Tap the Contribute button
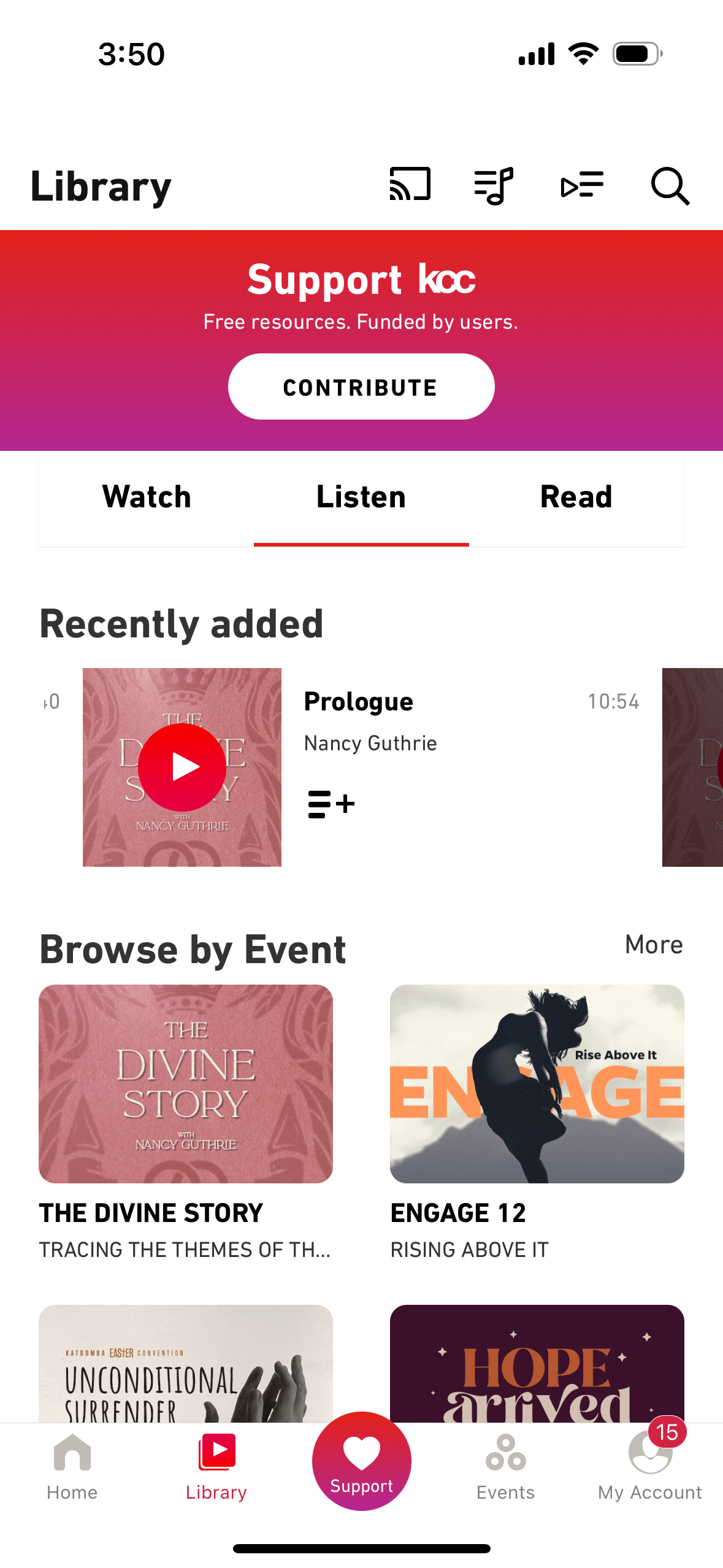The width and height of the screenshot is (723, 1568). pyautogui.click(x=361, y=387)
